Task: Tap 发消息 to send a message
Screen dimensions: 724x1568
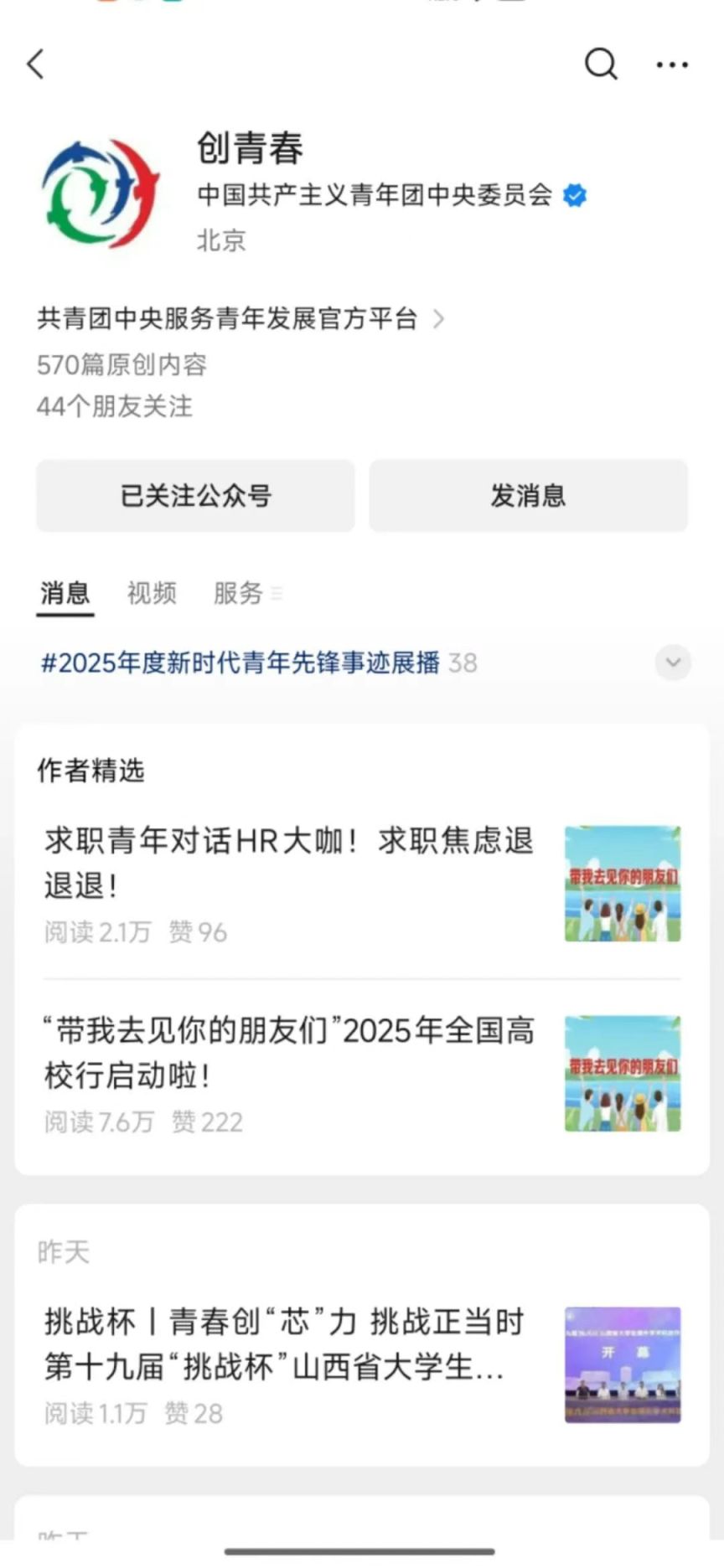Action: tap(528, 495)
